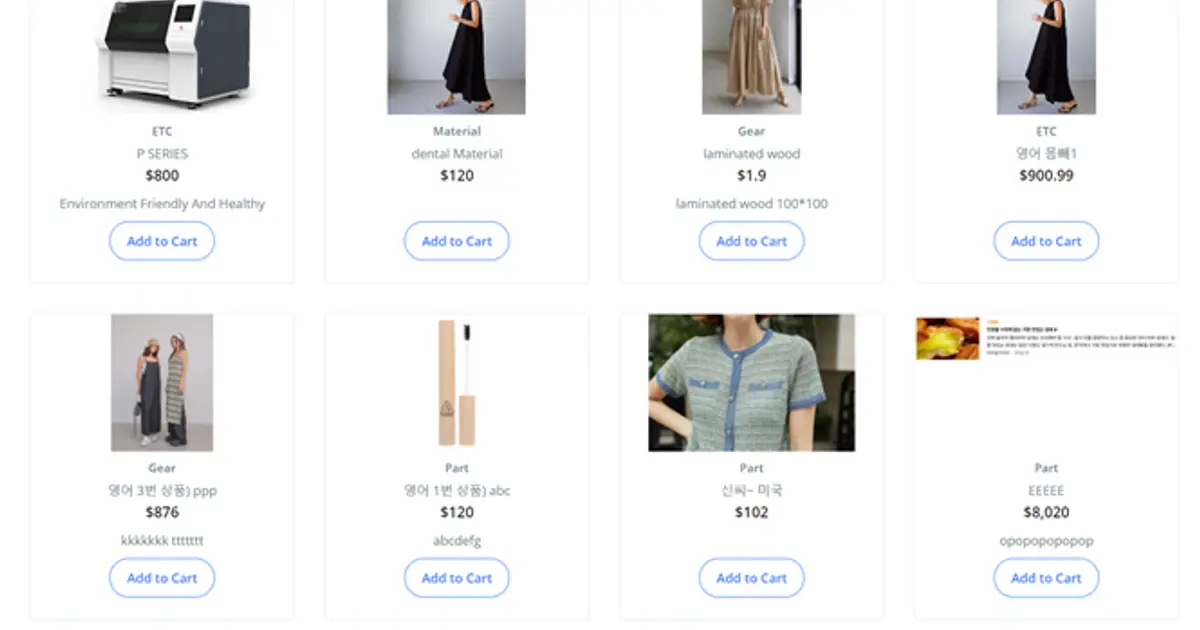The height and width of the screenshot is (630, 1200).
Task: Add the $876 ppp item to cart
Action: pyautogui.click(x=161, y=578)
